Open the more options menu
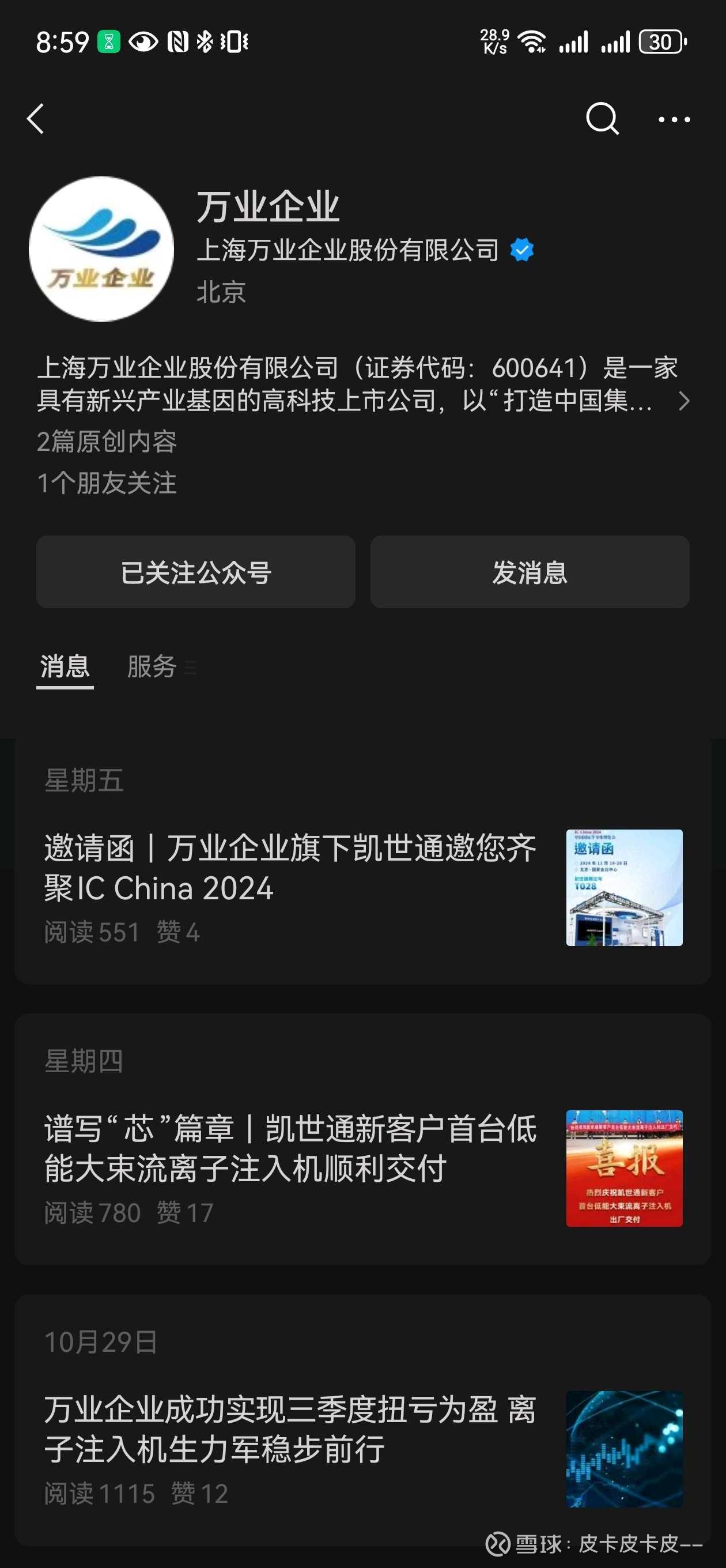This screenshot has height=1568, width=726. coord(675,119)
